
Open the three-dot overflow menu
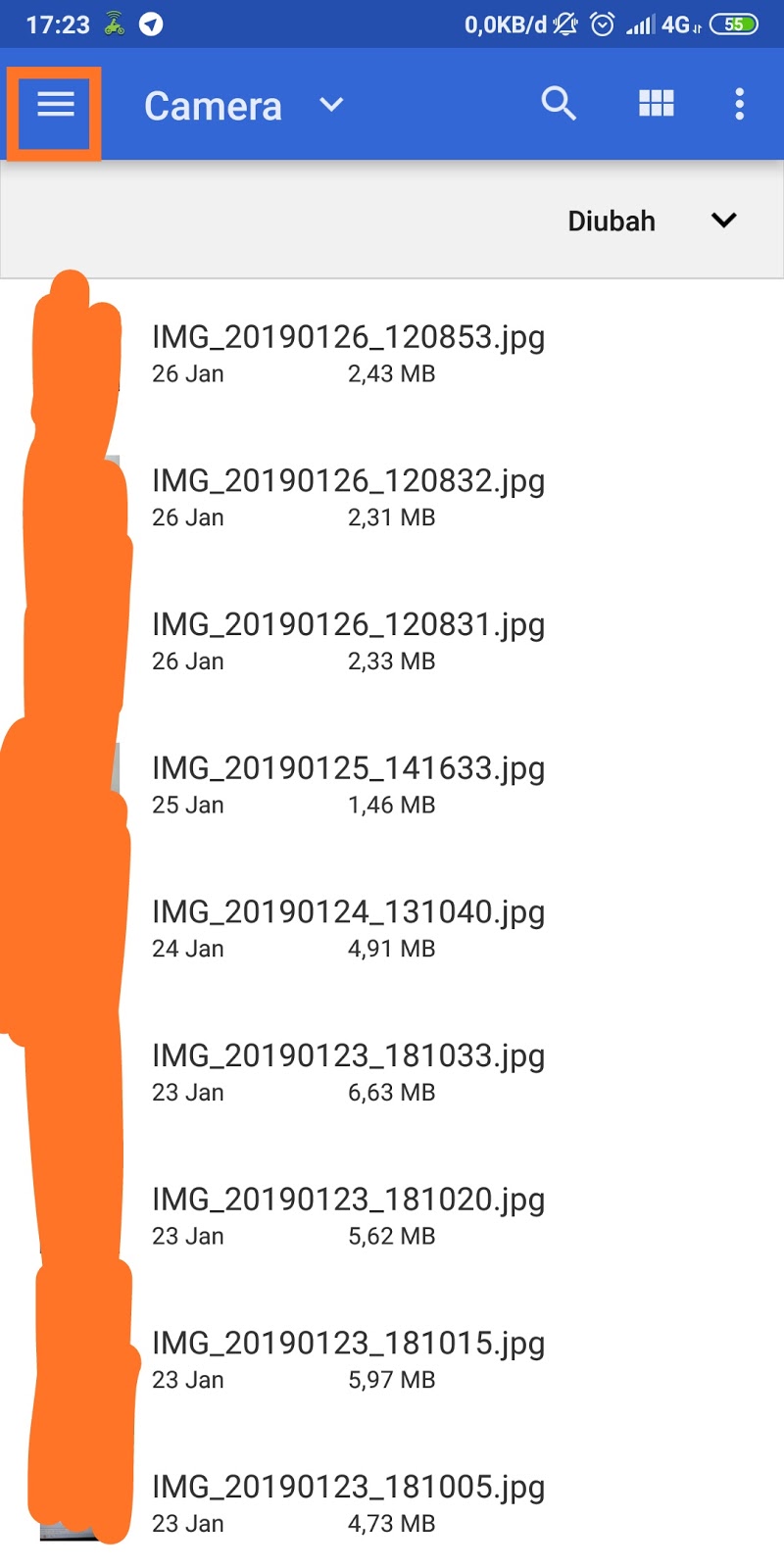point(739,104)
